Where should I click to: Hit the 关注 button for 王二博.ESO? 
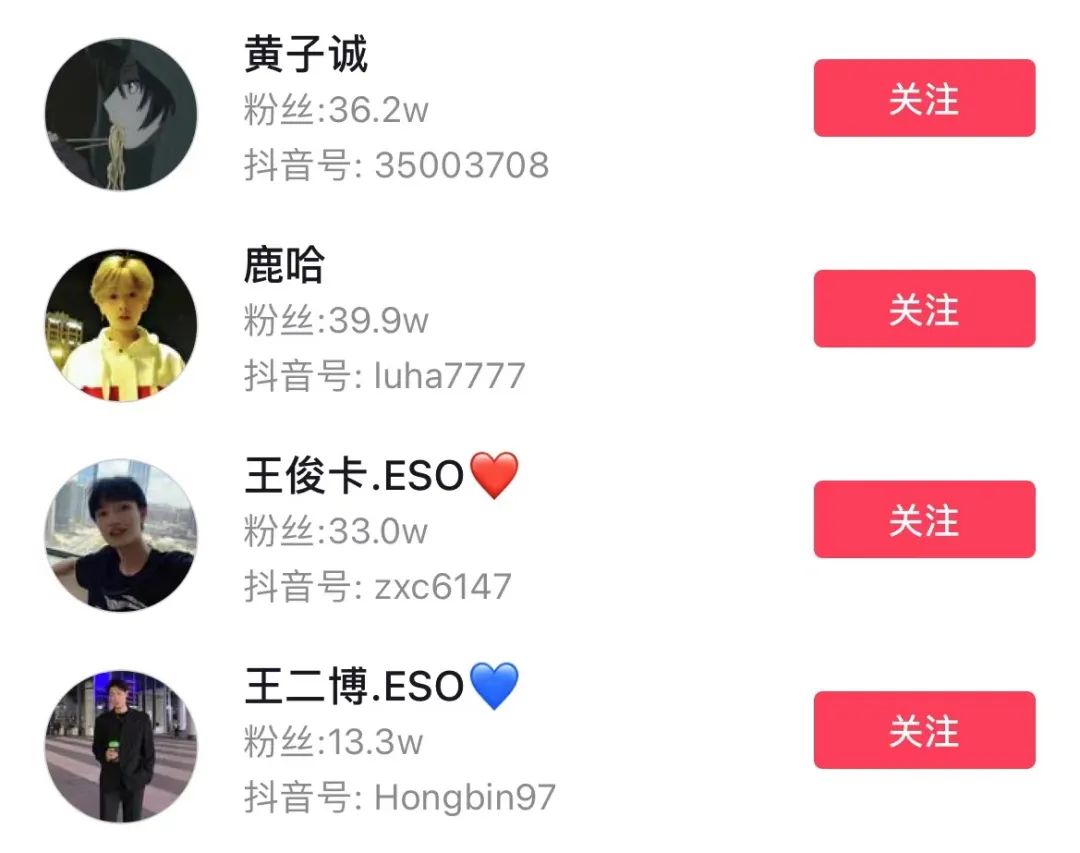point(923,730)
